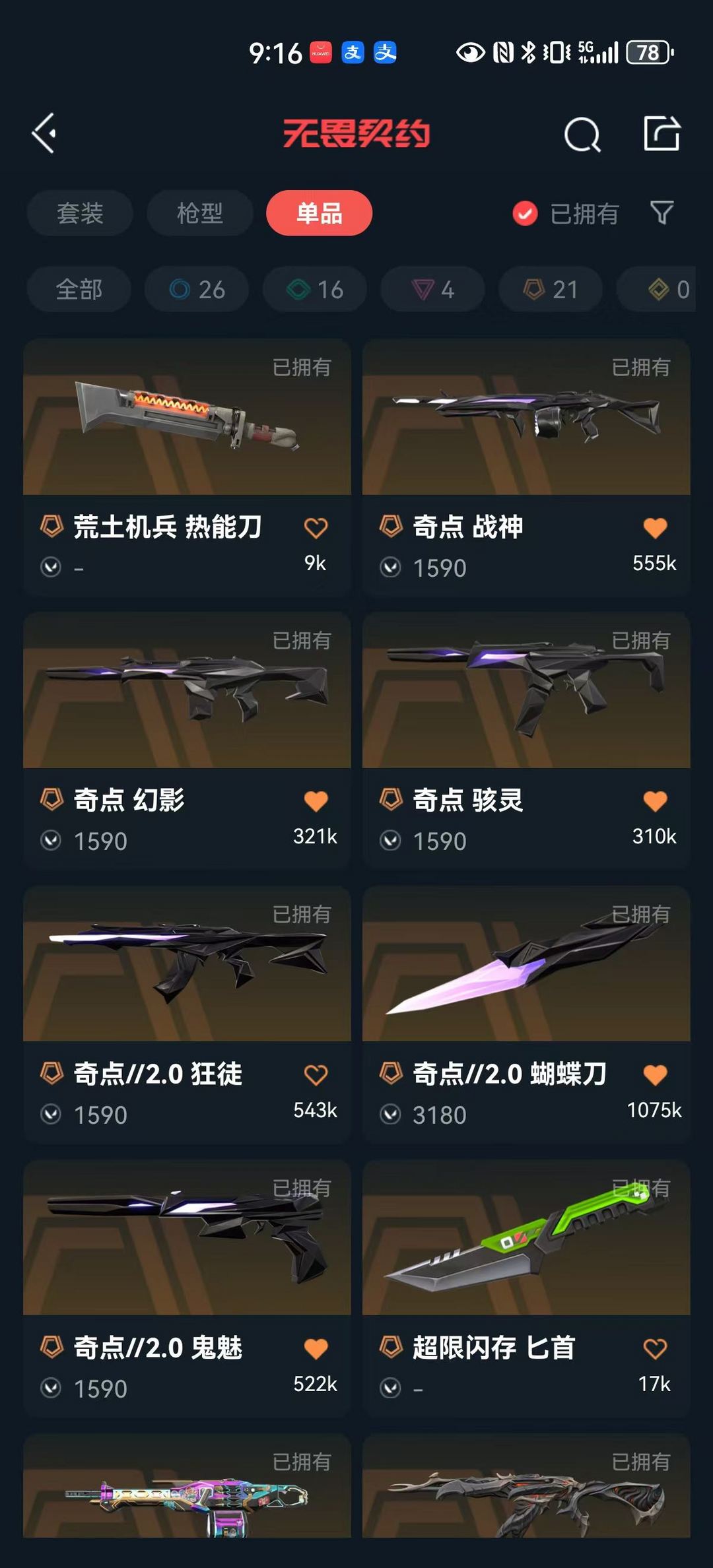Like the 奇点//2.0 狂徒 skin

coord(316,1075)
